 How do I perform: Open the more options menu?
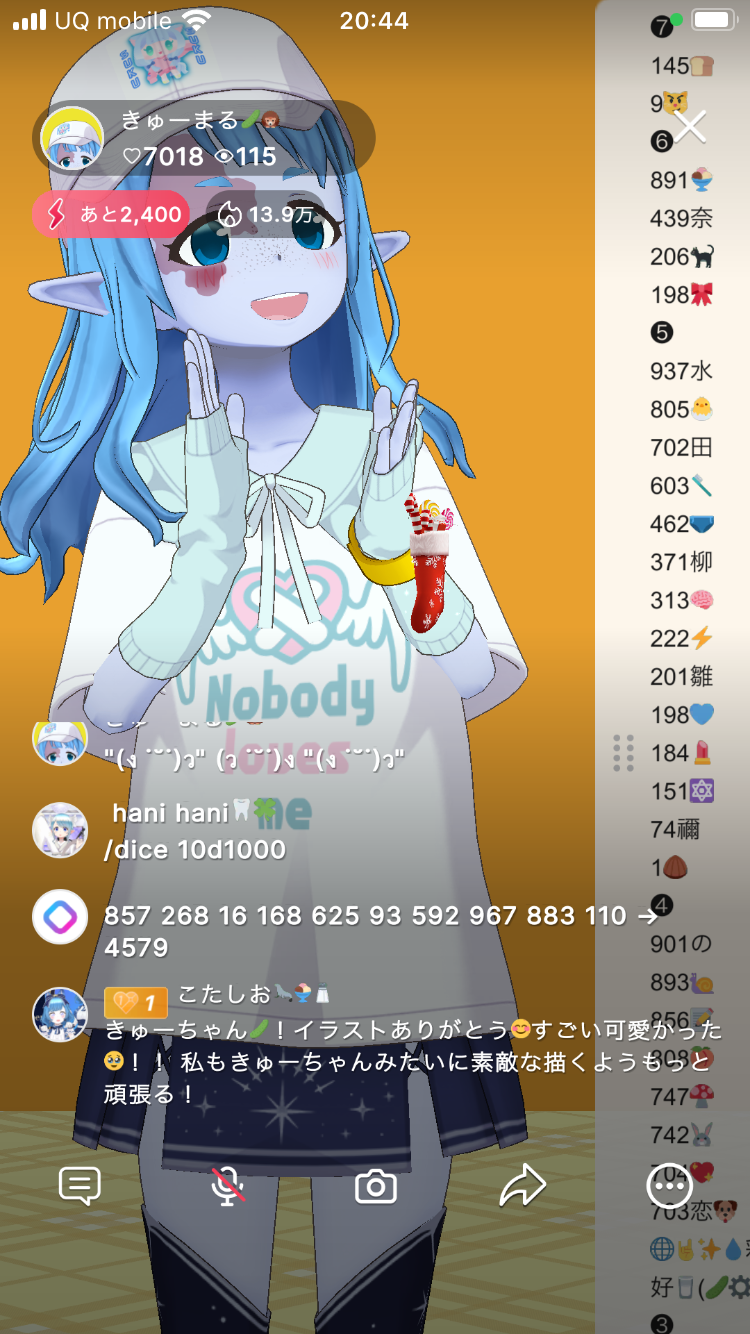coord(669,1186)
